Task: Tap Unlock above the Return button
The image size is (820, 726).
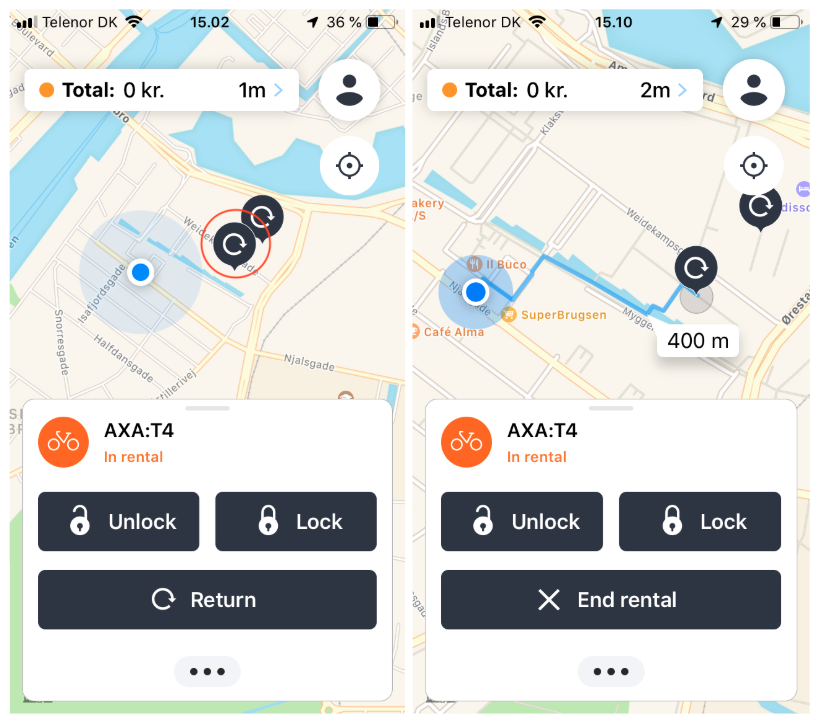Action: tap(118, 522)
